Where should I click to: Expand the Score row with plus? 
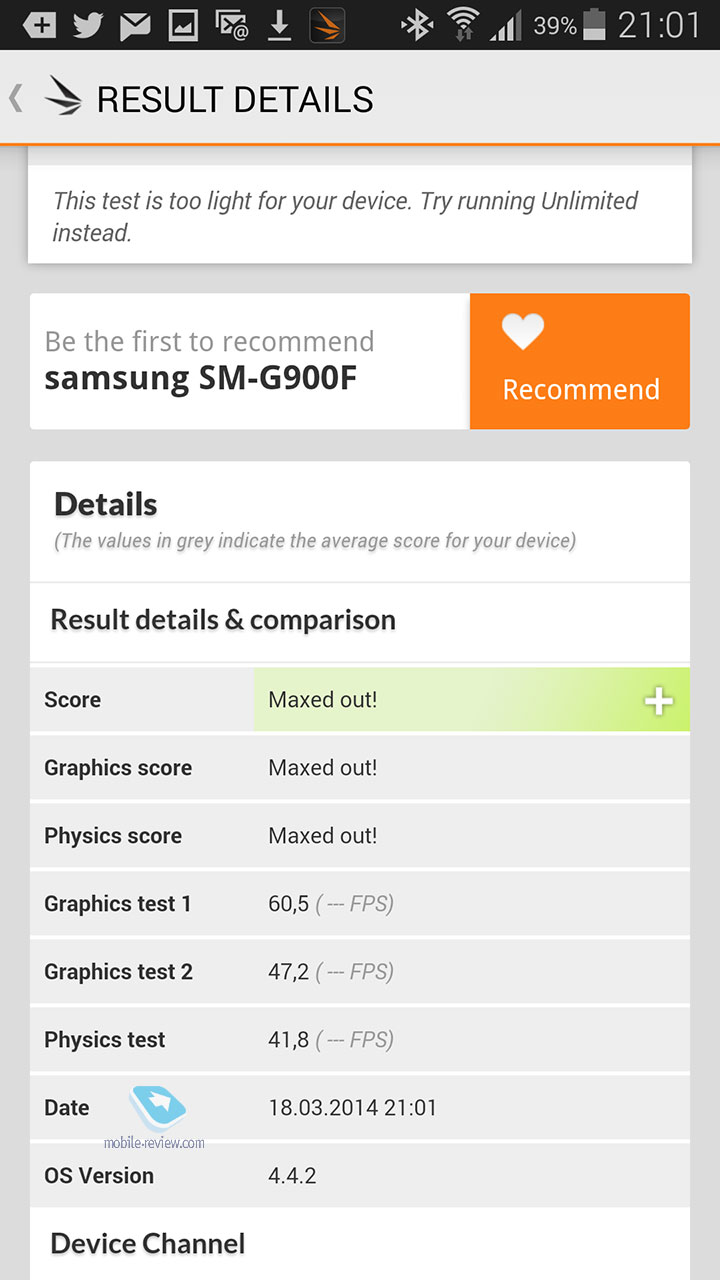point(658,700)
